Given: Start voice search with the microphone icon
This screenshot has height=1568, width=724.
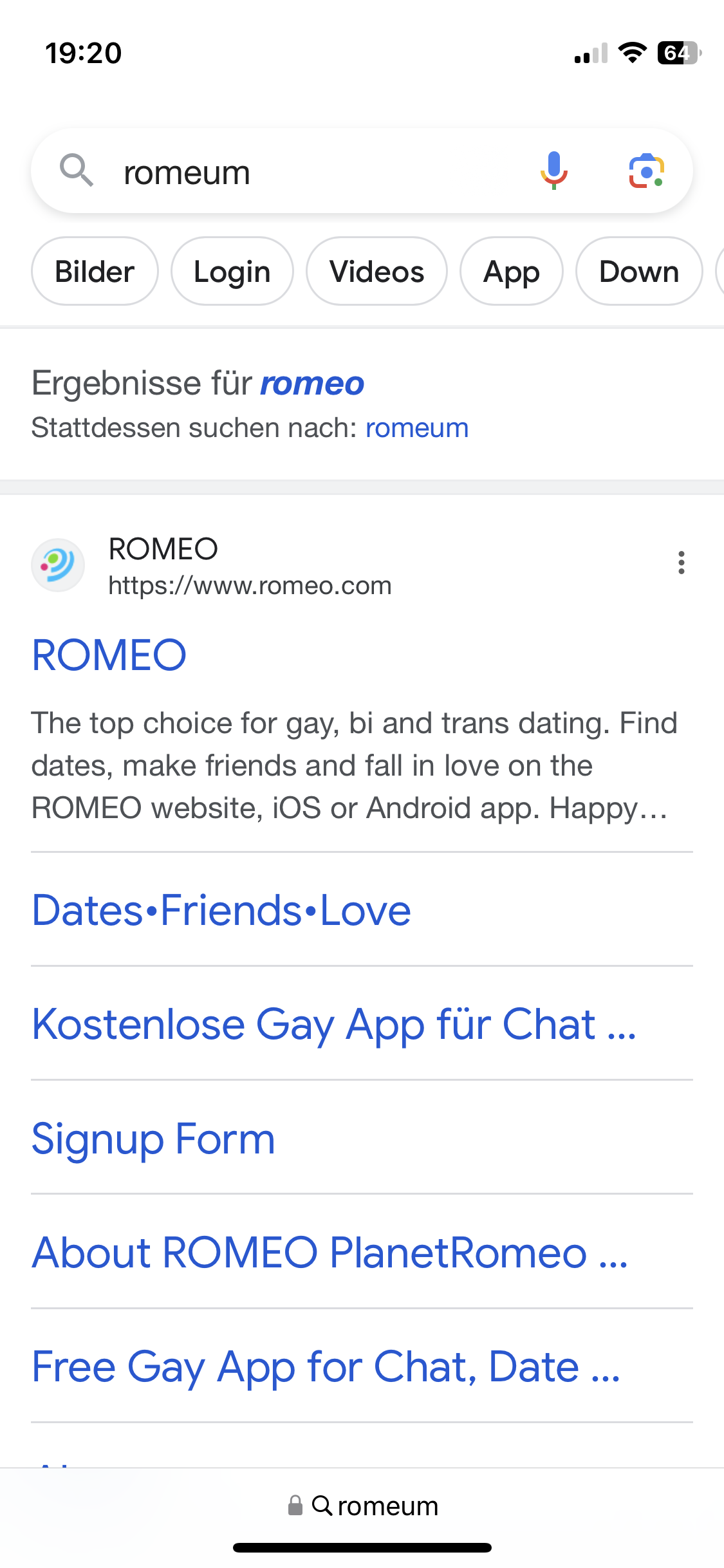Looking at the screenshot, I should pyautogui.click(x=553, y=171).
